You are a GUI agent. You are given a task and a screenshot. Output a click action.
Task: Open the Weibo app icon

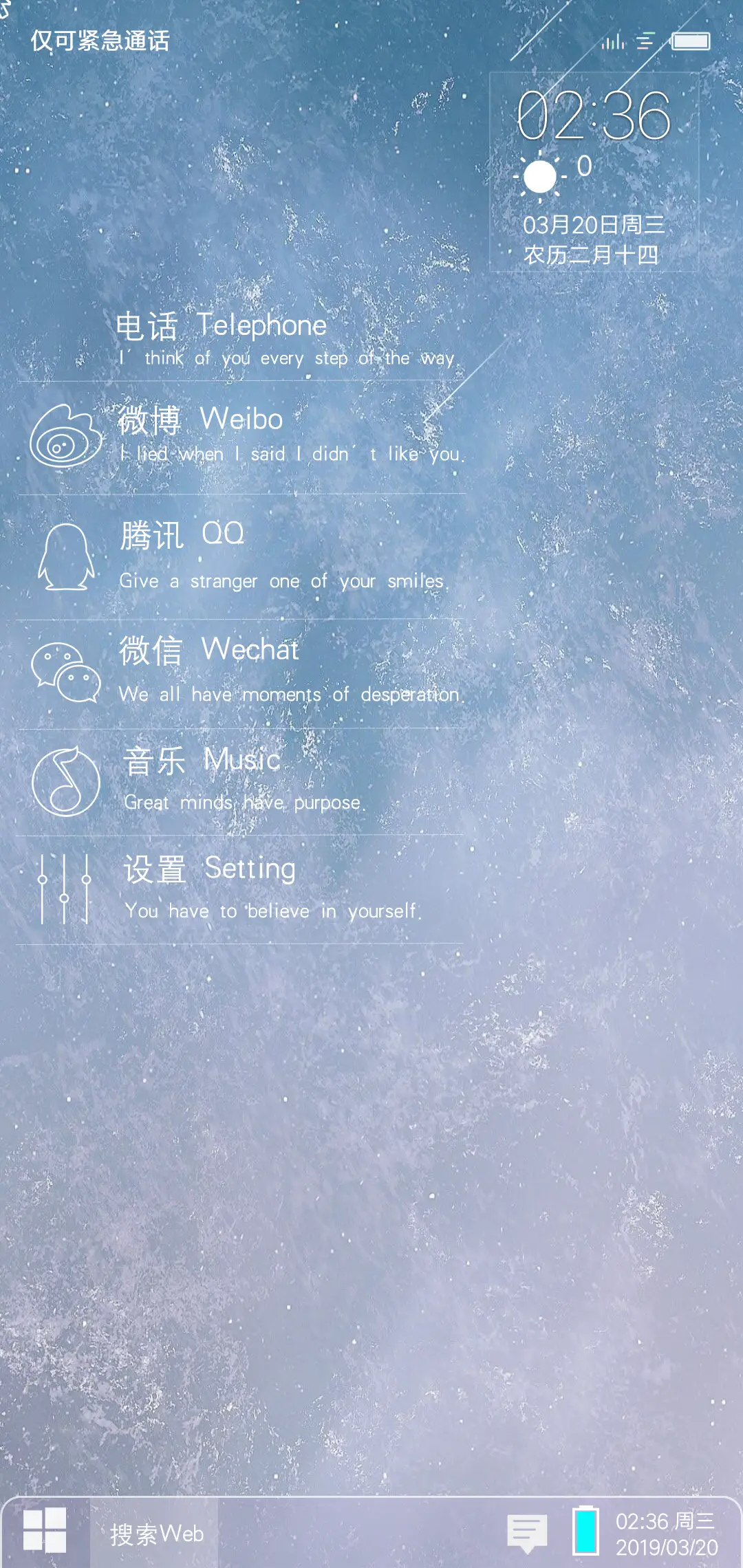coord(65,435)
